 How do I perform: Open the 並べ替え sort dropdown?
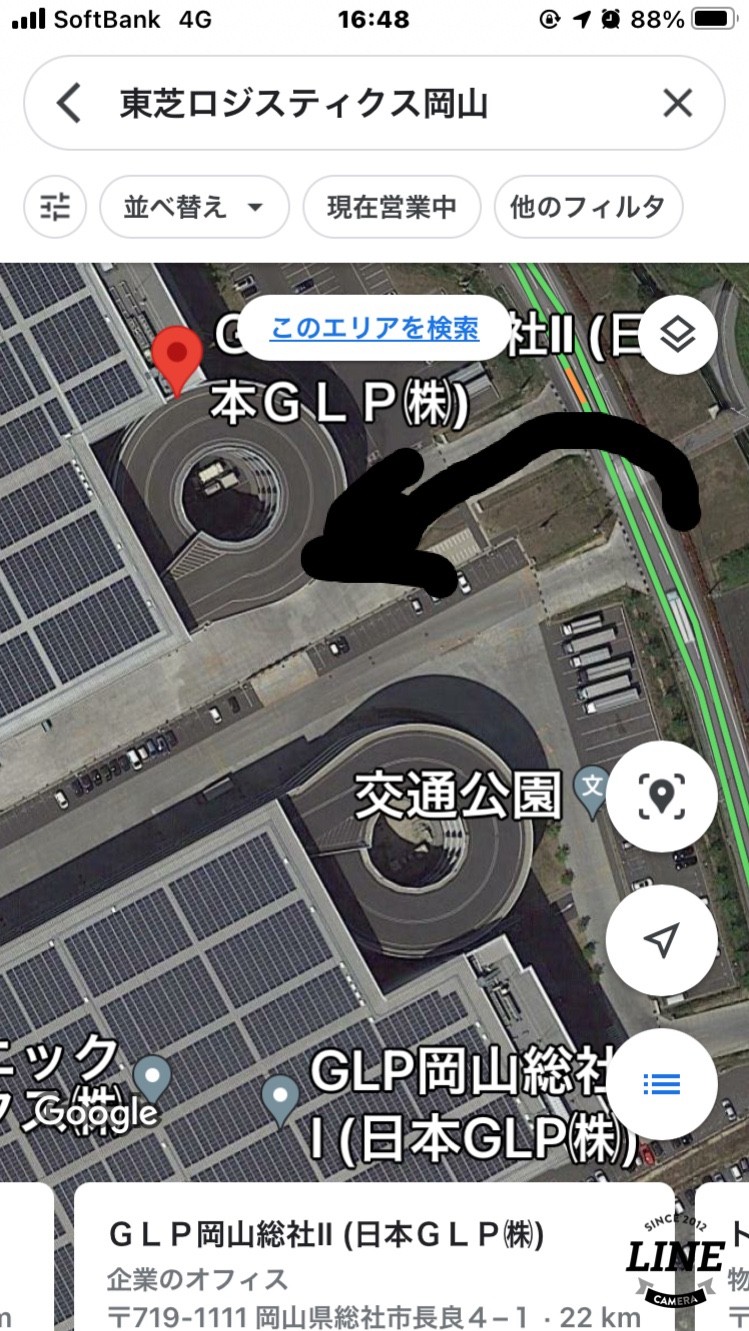[x=194, y=207]
